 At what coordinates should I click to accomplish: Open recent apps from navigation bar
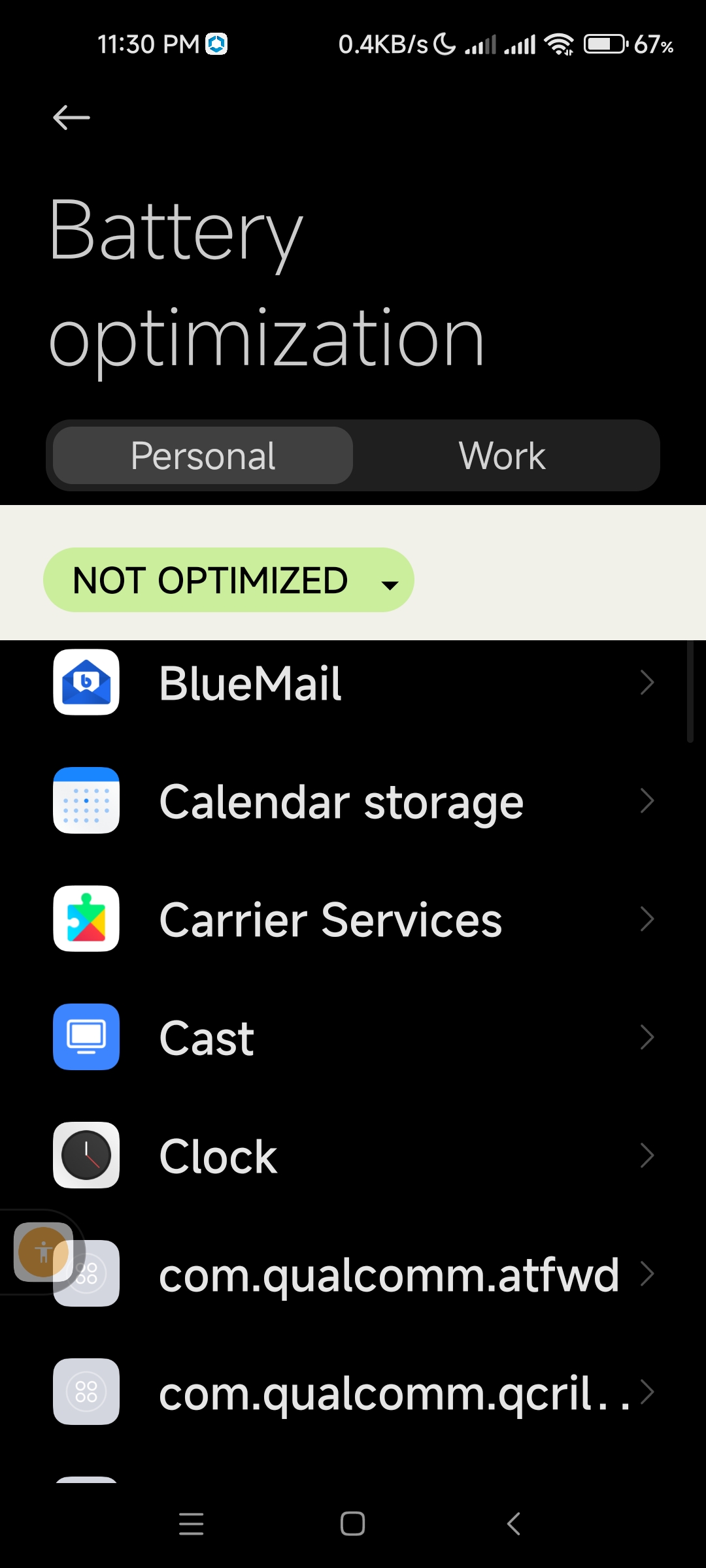coord(191,1524)
